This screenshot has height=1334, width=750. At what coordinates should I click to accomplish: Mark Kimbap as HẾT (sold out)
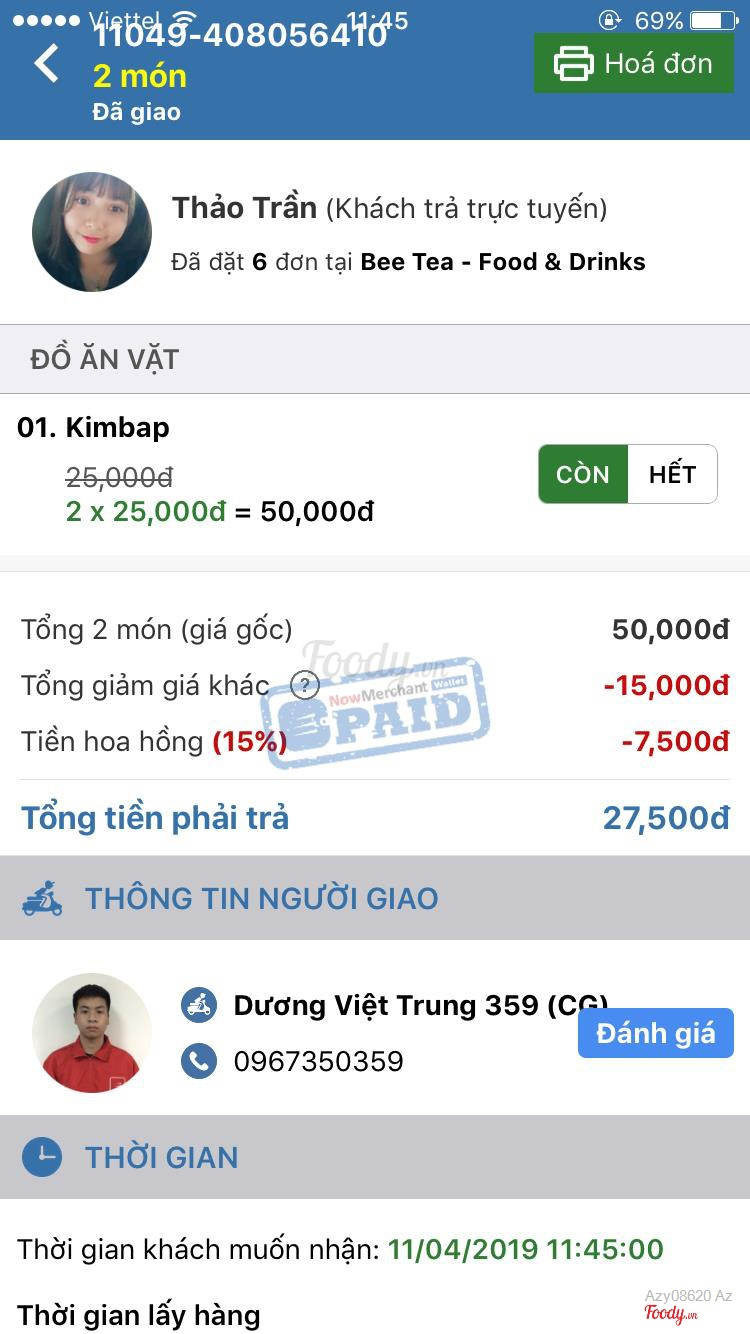[x=672, y=474]
